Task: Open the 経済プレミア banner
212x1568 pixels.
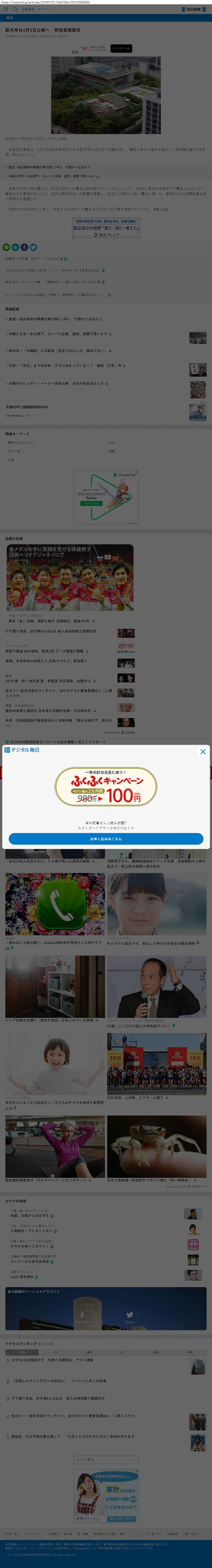Action: point(106,228)
